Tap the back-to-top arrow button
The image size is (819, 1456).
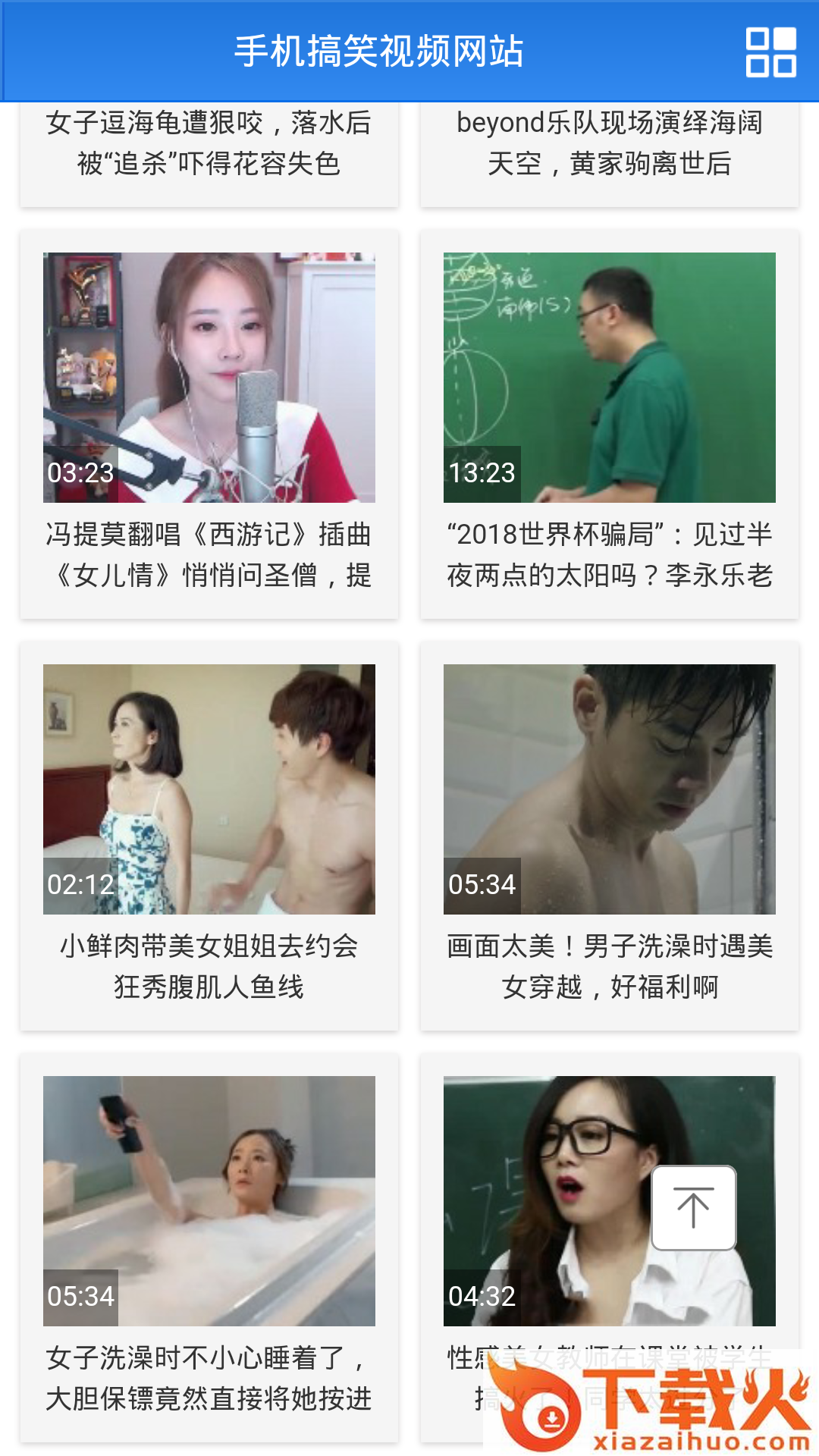(693, 1207)
